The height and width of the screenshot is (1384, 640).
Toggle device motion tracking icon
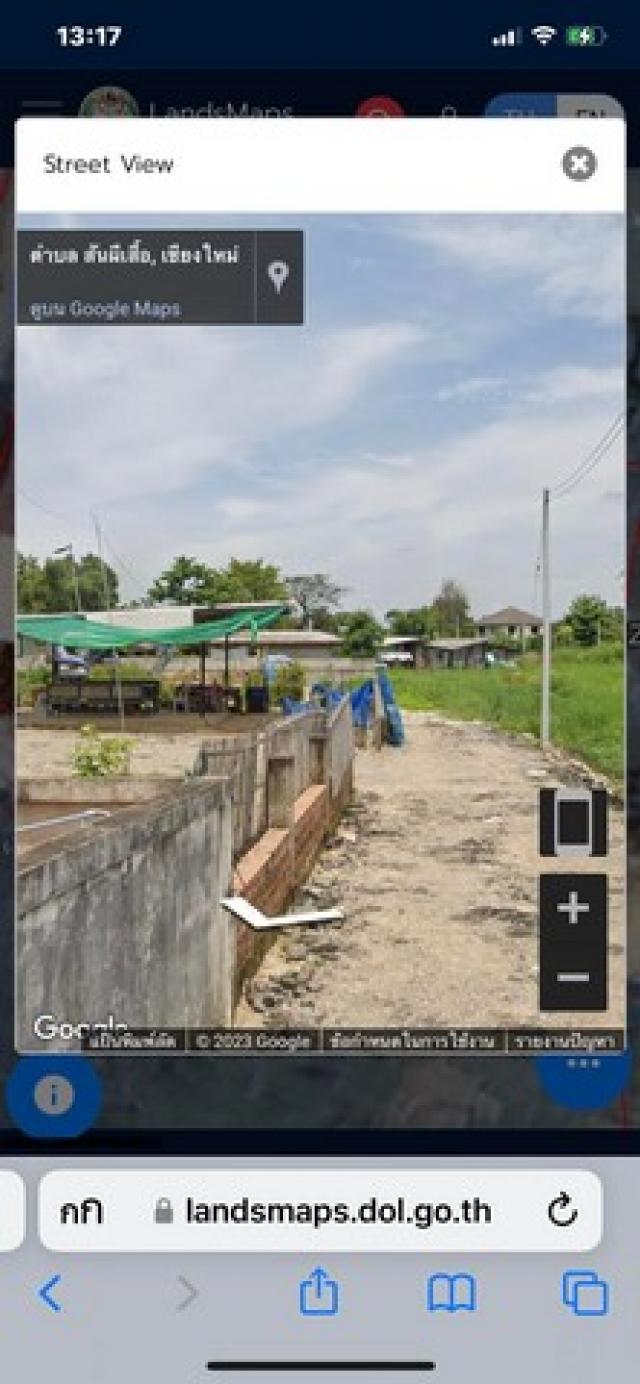click(x=573, y=822)
